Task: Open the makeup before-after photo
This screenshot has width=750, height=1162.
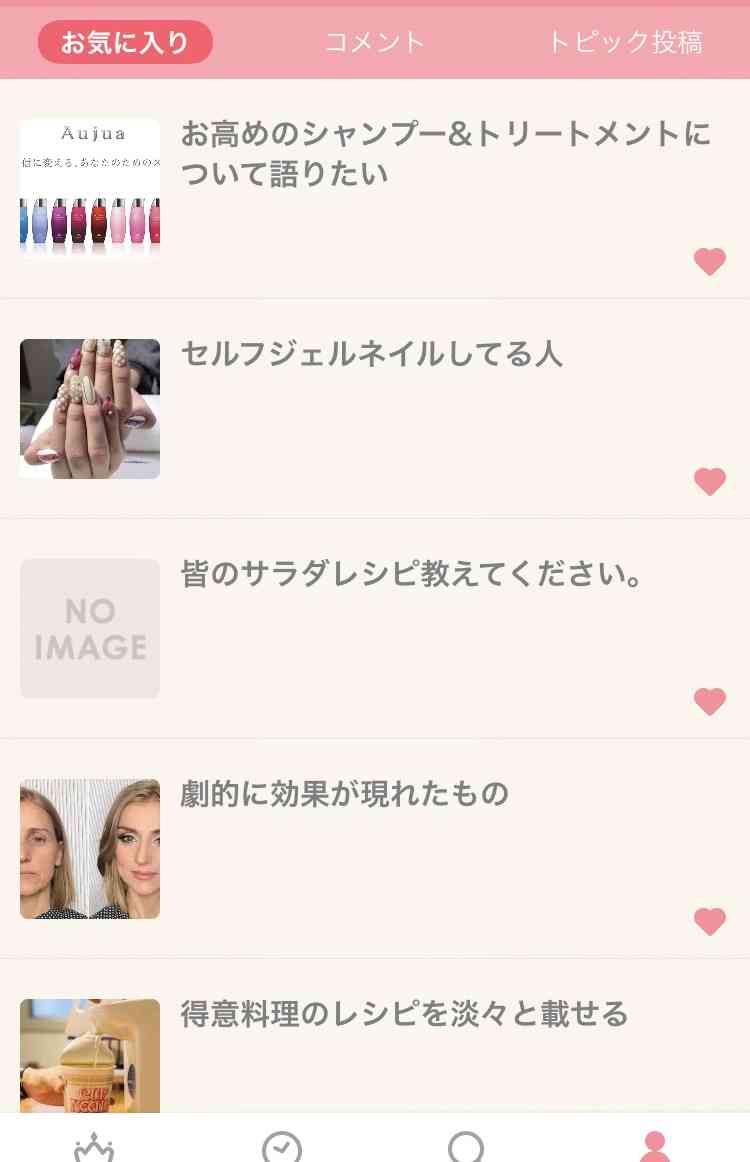Action: point(89,849)
